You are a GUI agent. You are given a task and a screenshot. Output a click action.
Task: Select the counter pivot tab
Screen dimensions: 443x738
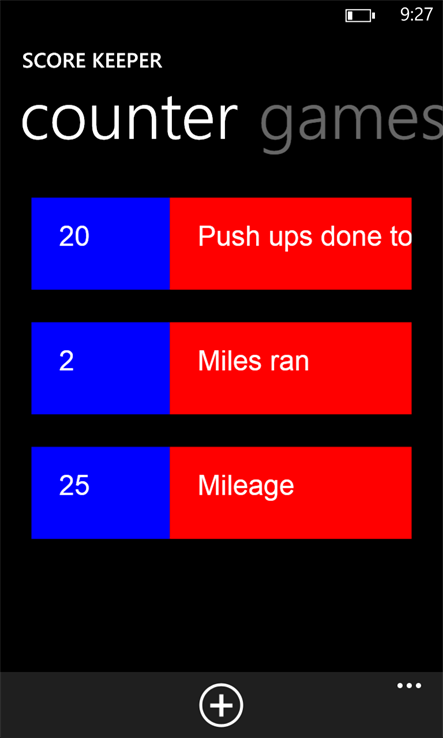point(129,119)
